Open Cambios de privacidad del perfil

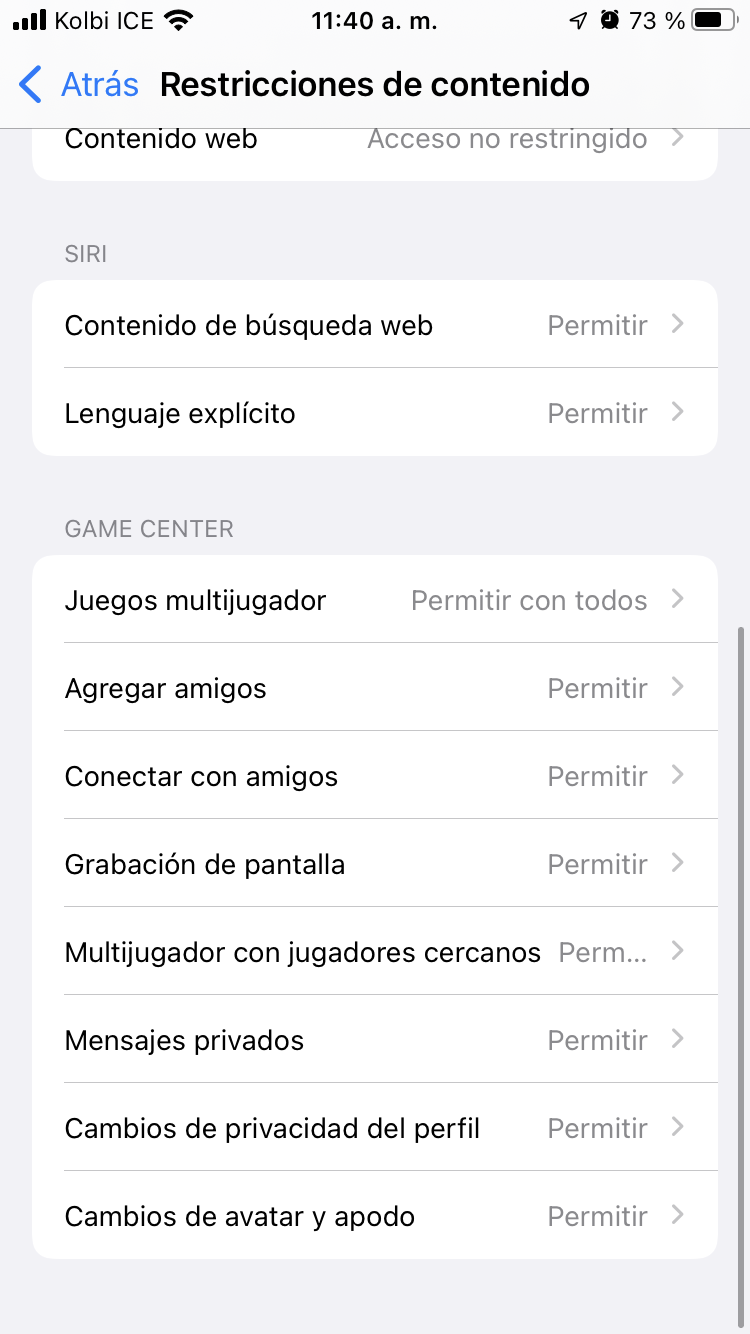point(374,1128)
